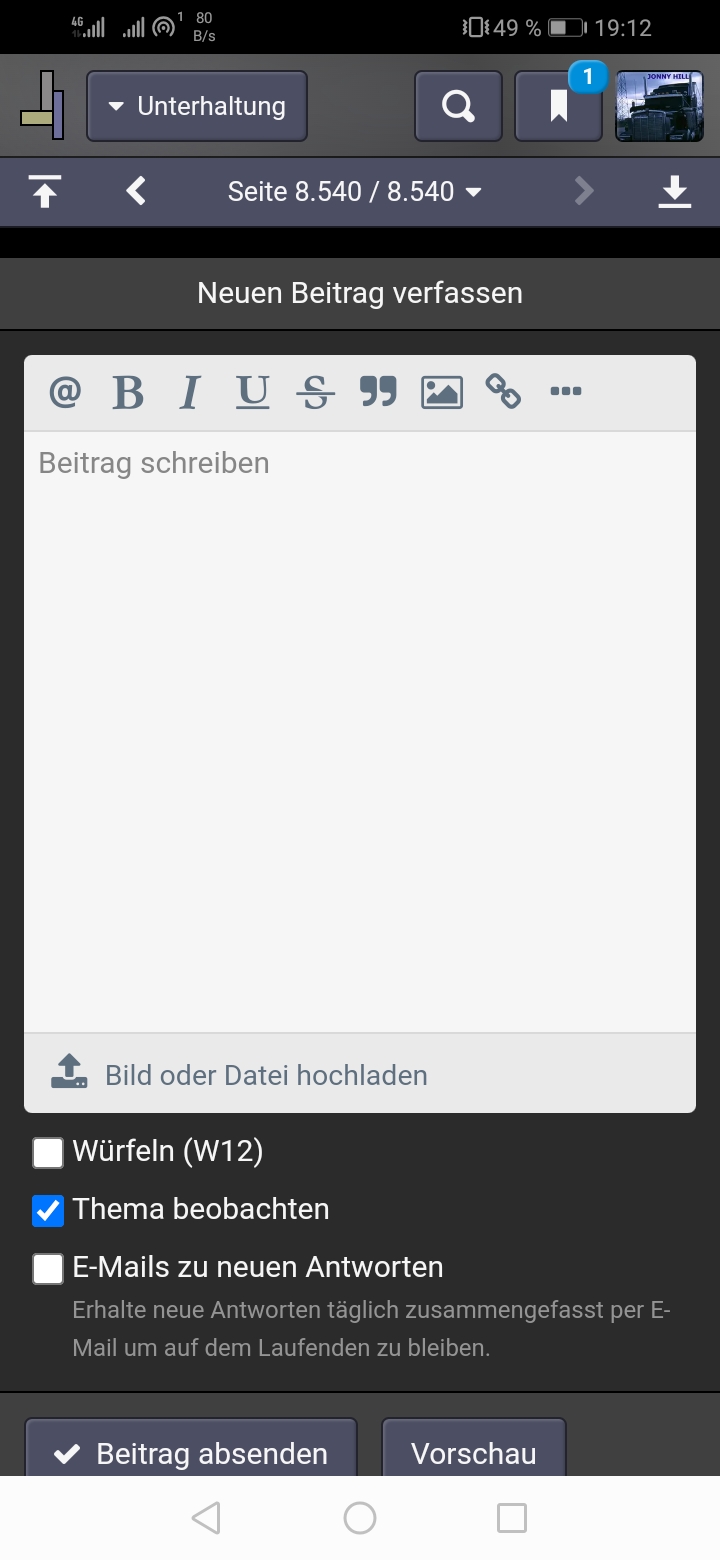This screenshot has width=720, height=1560.
Task: Open the forum search
Action: (x=458, y=106)
